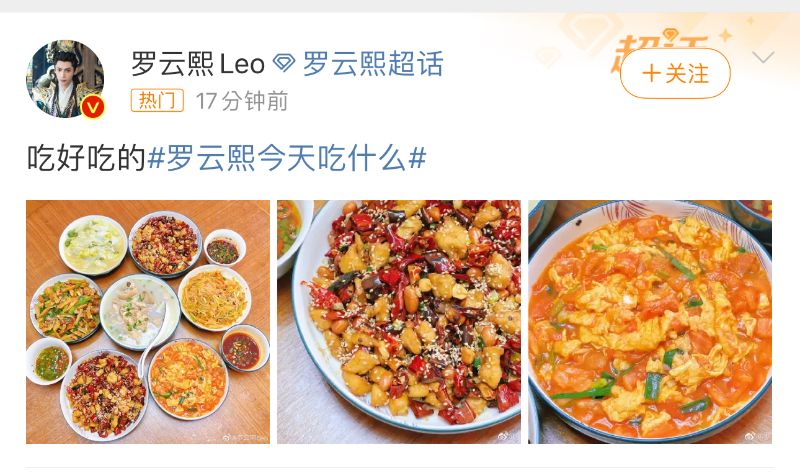Tap the 罗云熙 Leo username
The width and height of the screenshot is (800, 473).
pos(198,65)
